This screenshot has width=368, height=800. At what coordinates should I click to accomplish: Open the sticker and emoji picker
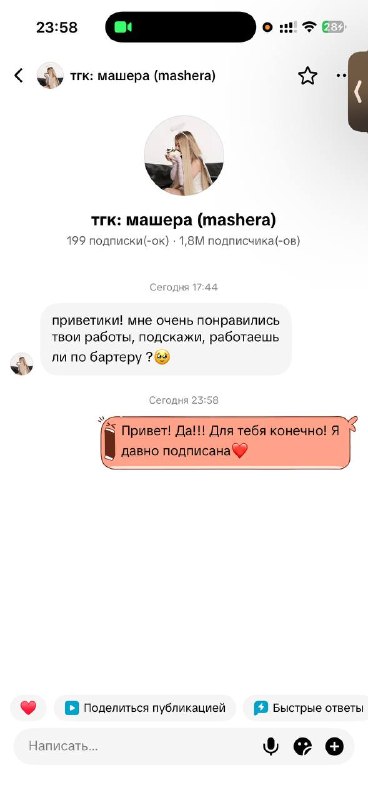point(303,747)
